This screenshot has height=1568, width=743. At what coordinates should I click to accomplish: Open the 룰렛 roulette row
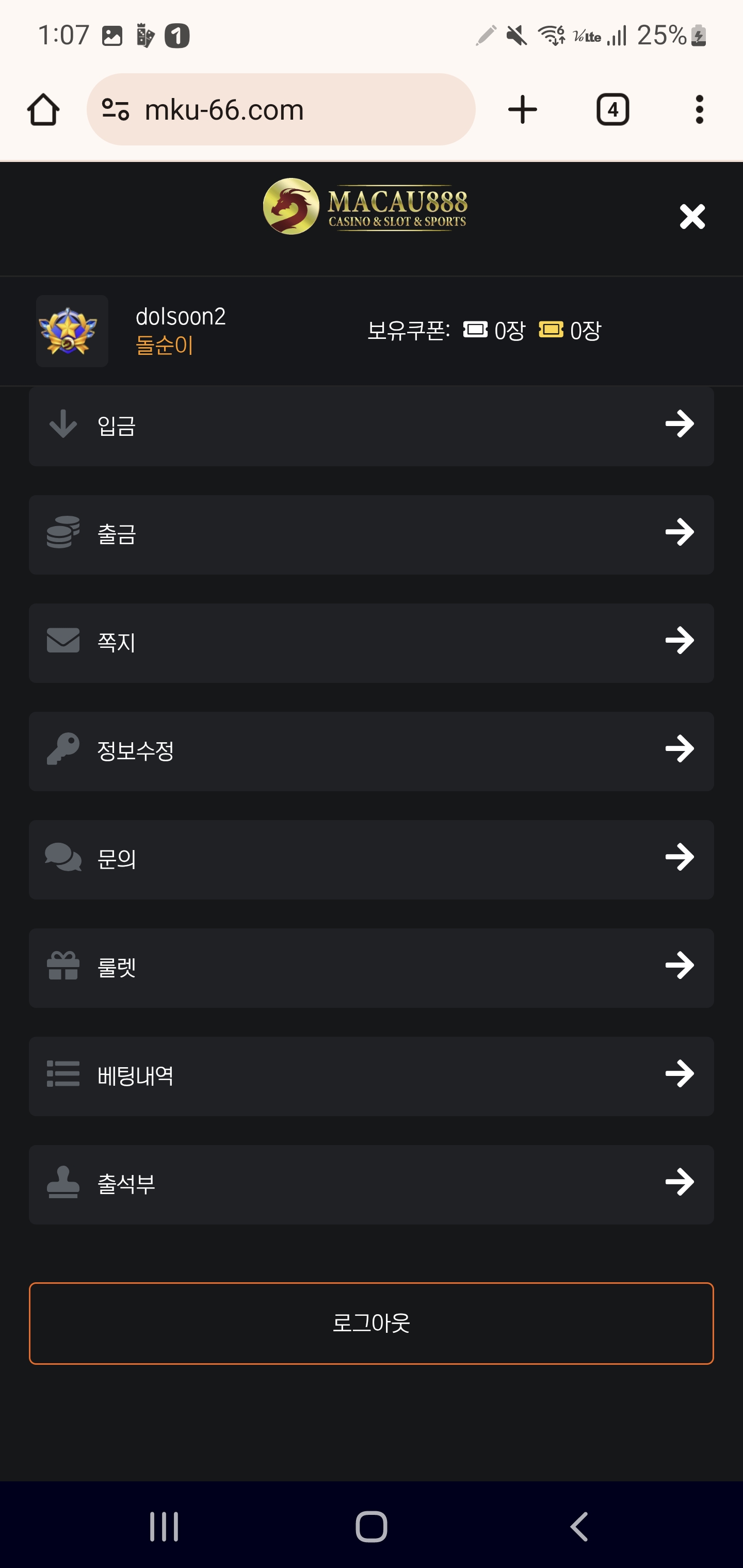coord(372,968)
